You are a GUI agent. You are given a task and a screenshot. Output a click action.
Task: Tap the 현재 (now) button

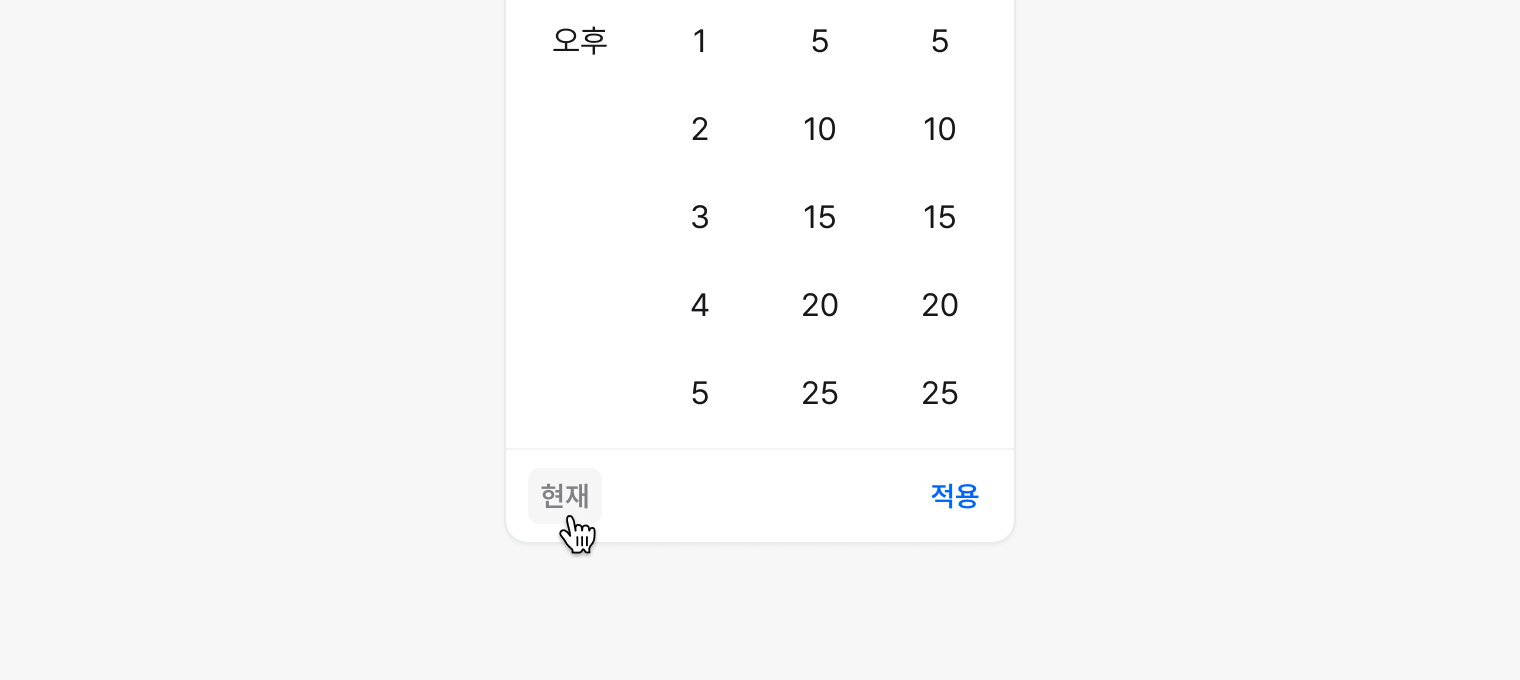565,495
